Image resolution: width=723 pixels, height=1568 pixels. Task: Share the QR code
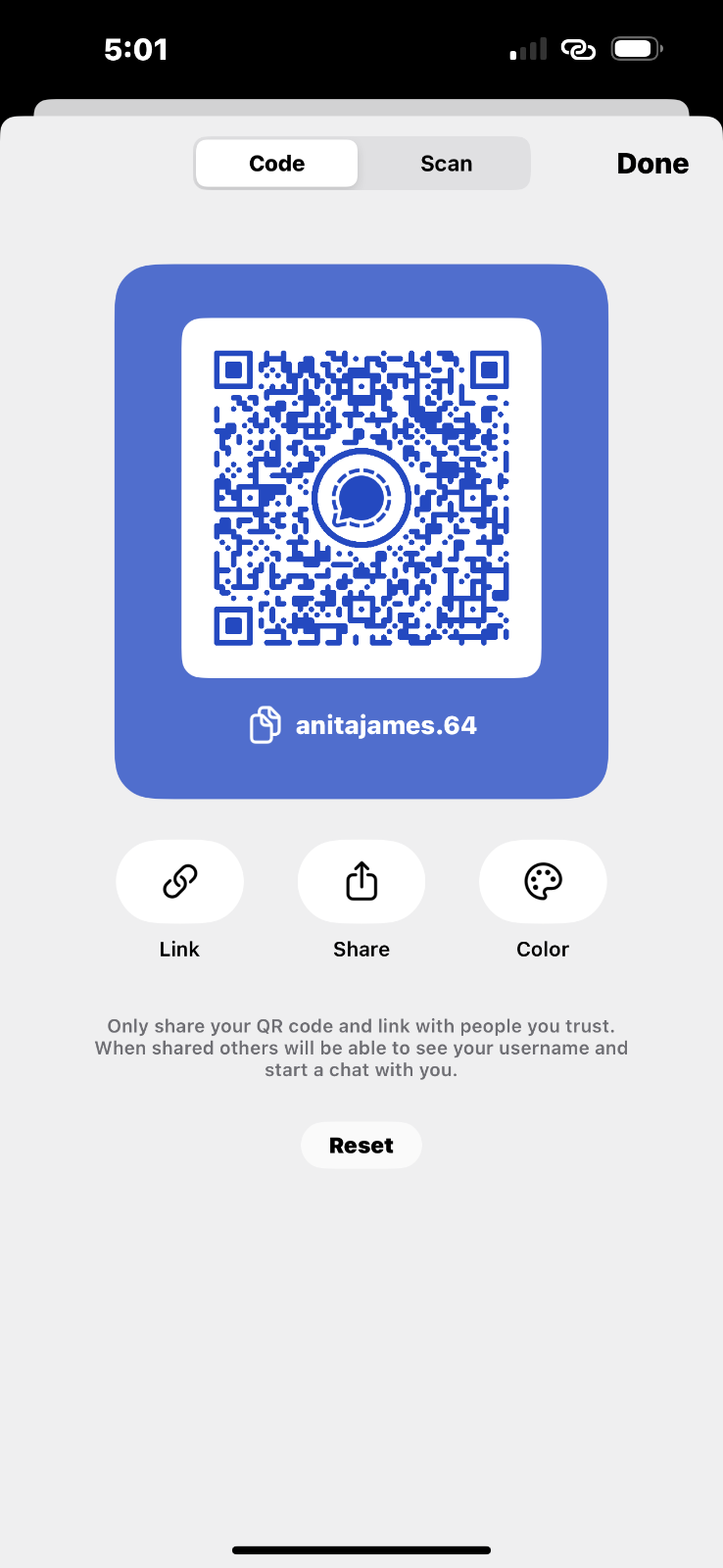click(x=361, y=881)
